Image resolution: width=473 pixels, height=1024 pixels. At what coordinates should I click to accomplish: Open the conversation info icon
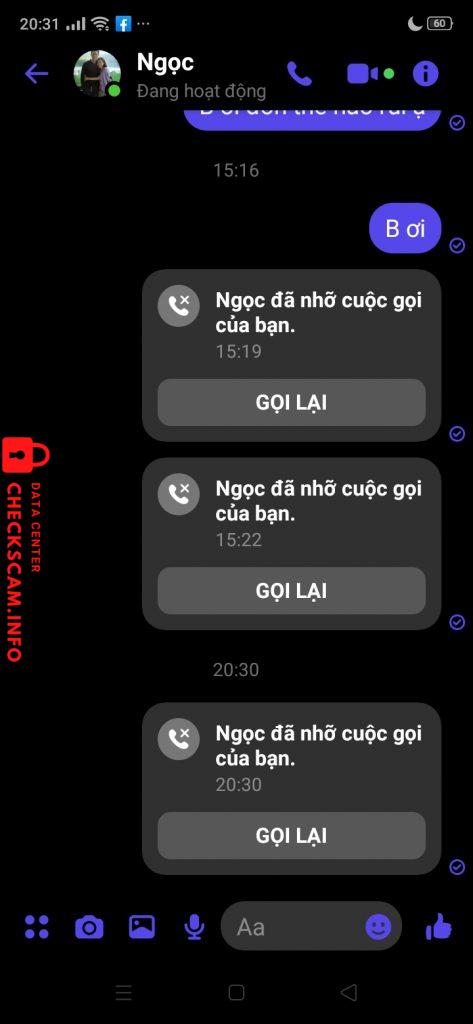click(x=425, y=74)
